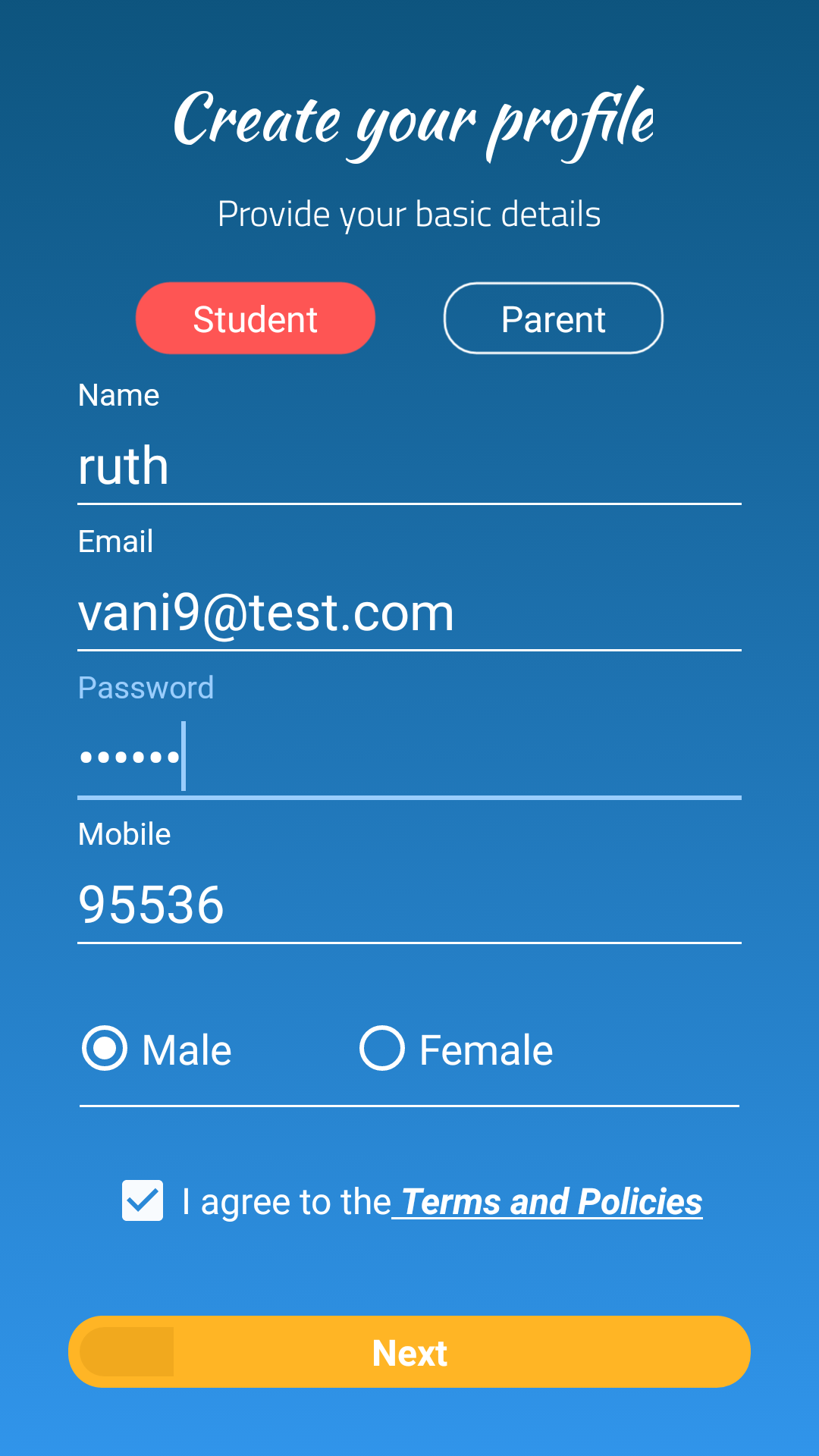Choose the Male radio option
819x1456 pixels.
pyautogui.click(x=157, y=1049)
